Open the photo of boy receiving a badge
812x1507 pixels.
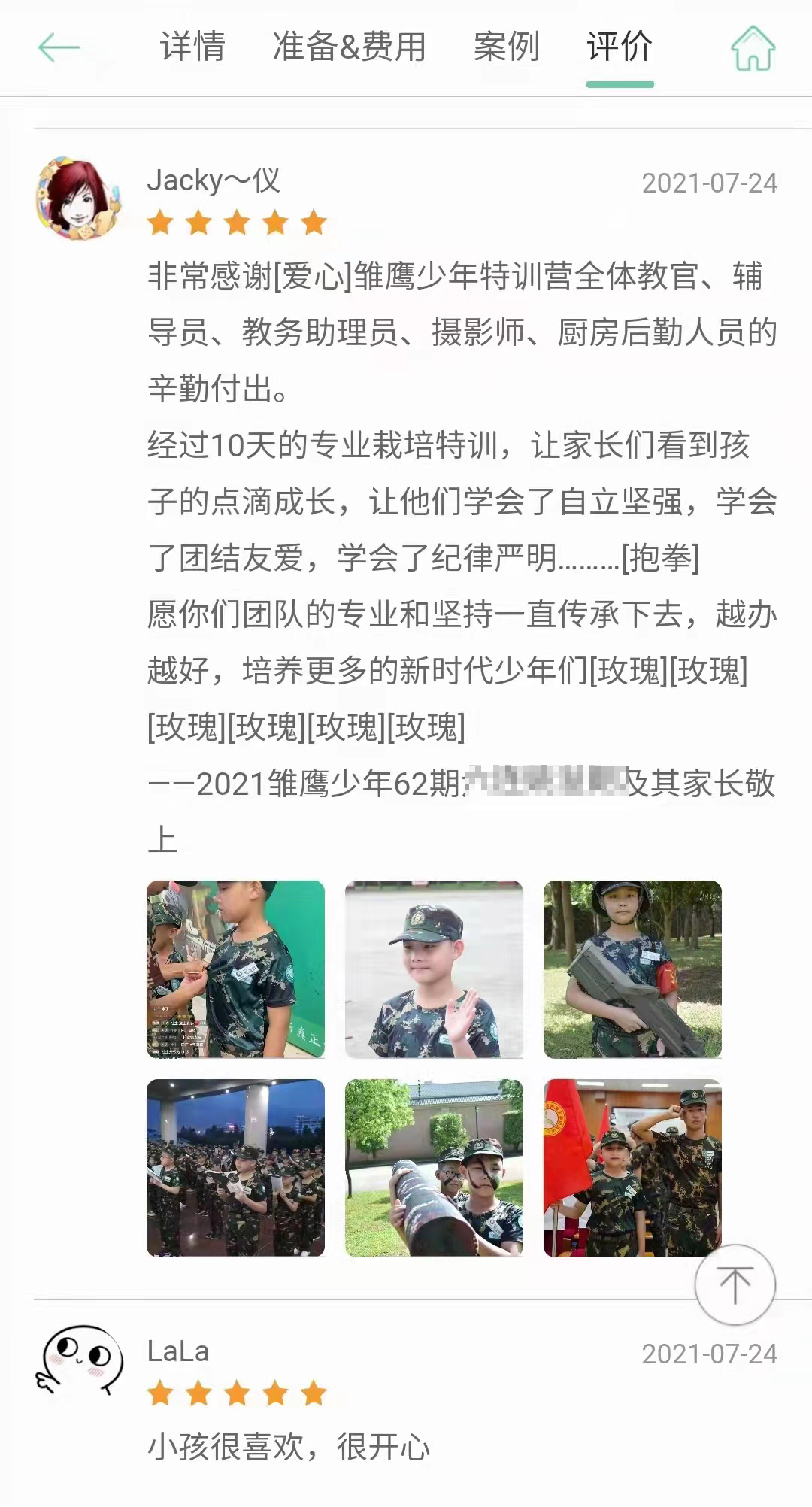coord(235,969)
